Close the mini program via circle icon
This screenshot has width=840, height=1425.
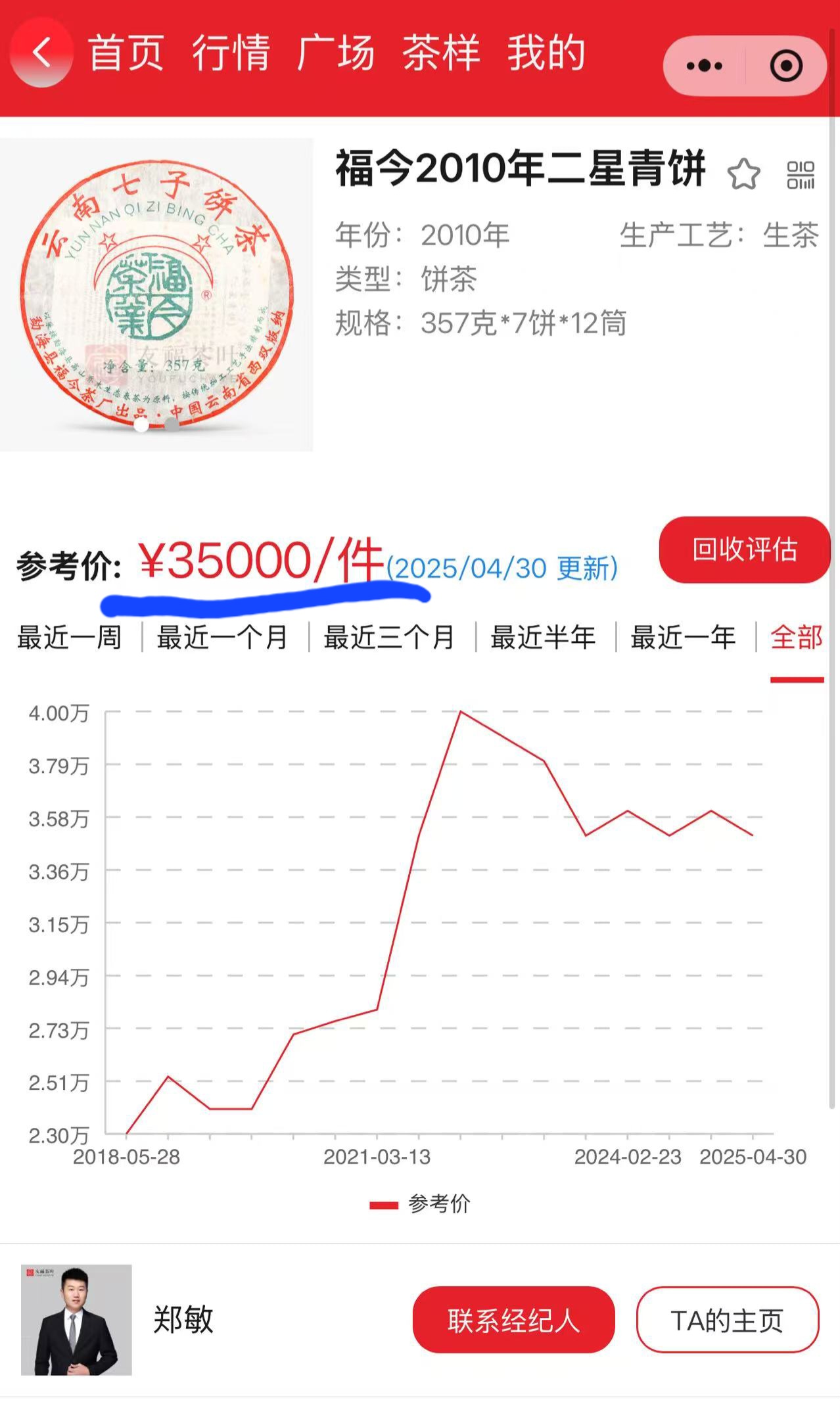tap(786, 66)
